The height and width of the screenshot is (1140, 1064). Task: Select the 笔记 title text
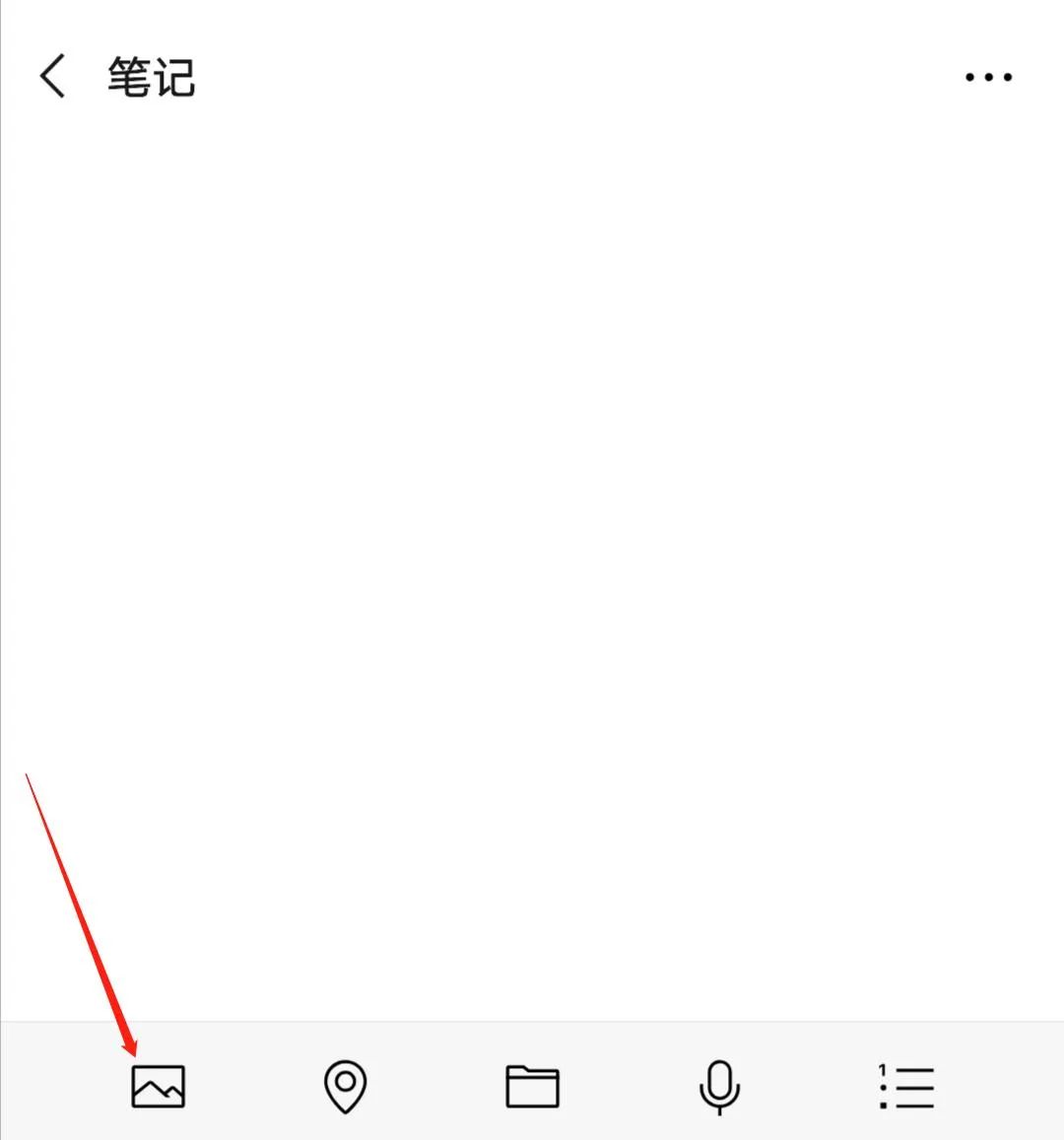pyautogui.click(x=151, y=78)
